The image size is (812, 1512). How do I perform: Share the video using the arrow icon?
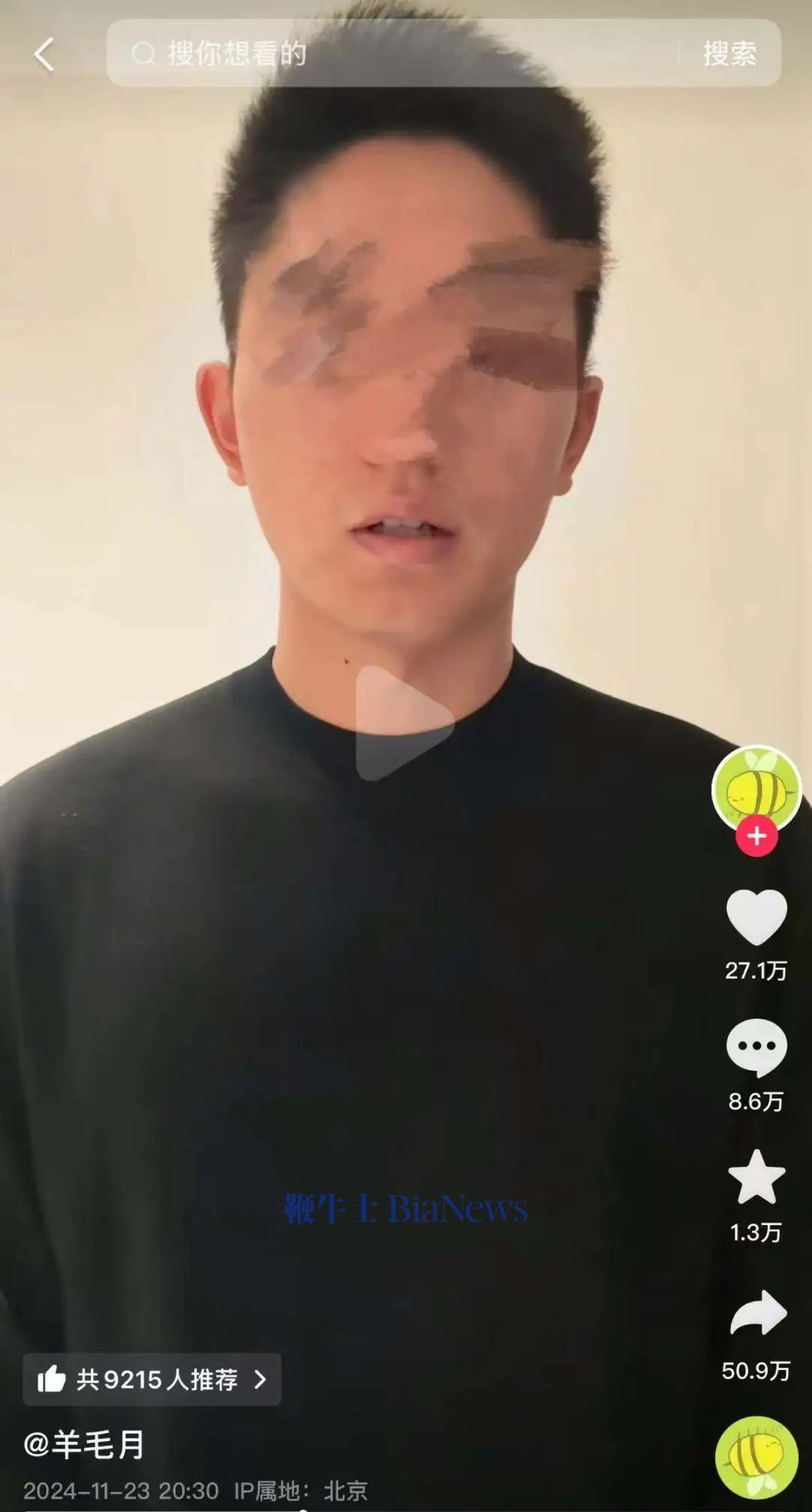[757, 1314]
